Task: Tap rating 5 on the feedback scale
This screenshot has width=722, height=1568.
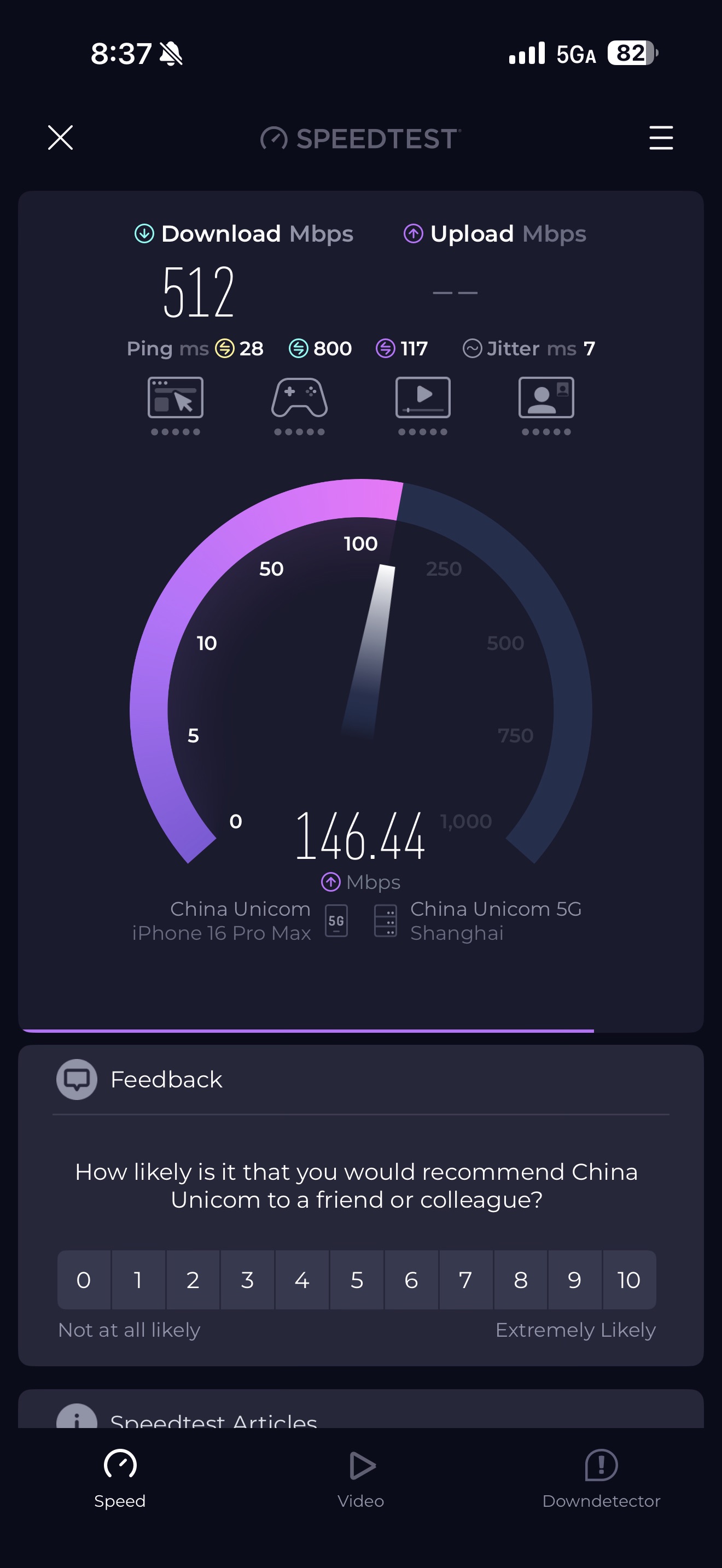Action: click(357, 1279)
